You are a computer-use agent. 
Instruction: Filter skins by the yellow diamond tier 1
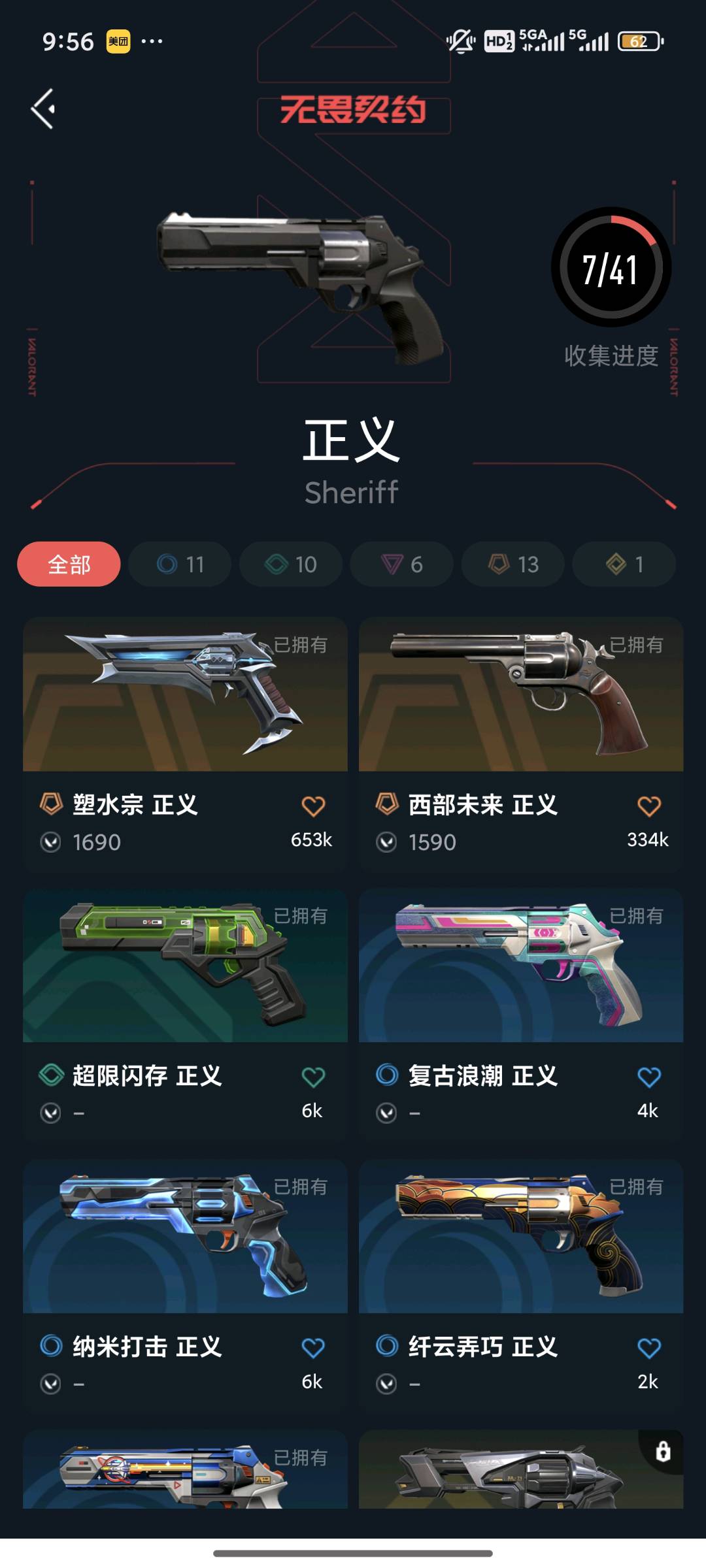click(624, 564)
